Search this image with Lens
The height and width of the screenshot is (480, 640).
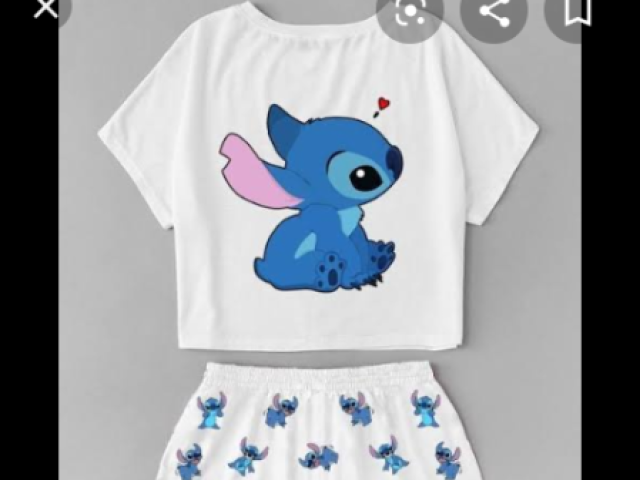point(409,14)
